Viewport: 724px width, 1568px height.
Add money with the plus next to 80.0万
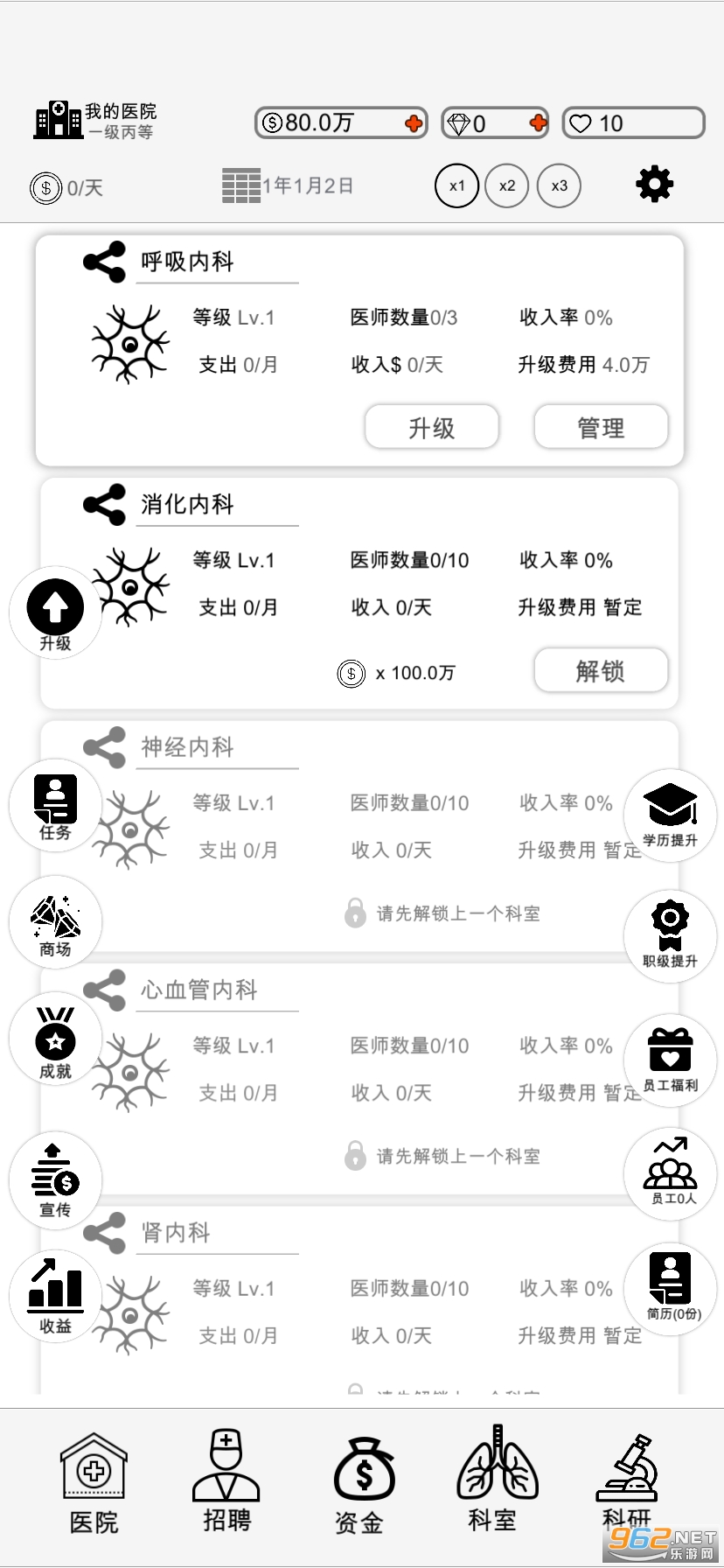[x=413, y=122]
